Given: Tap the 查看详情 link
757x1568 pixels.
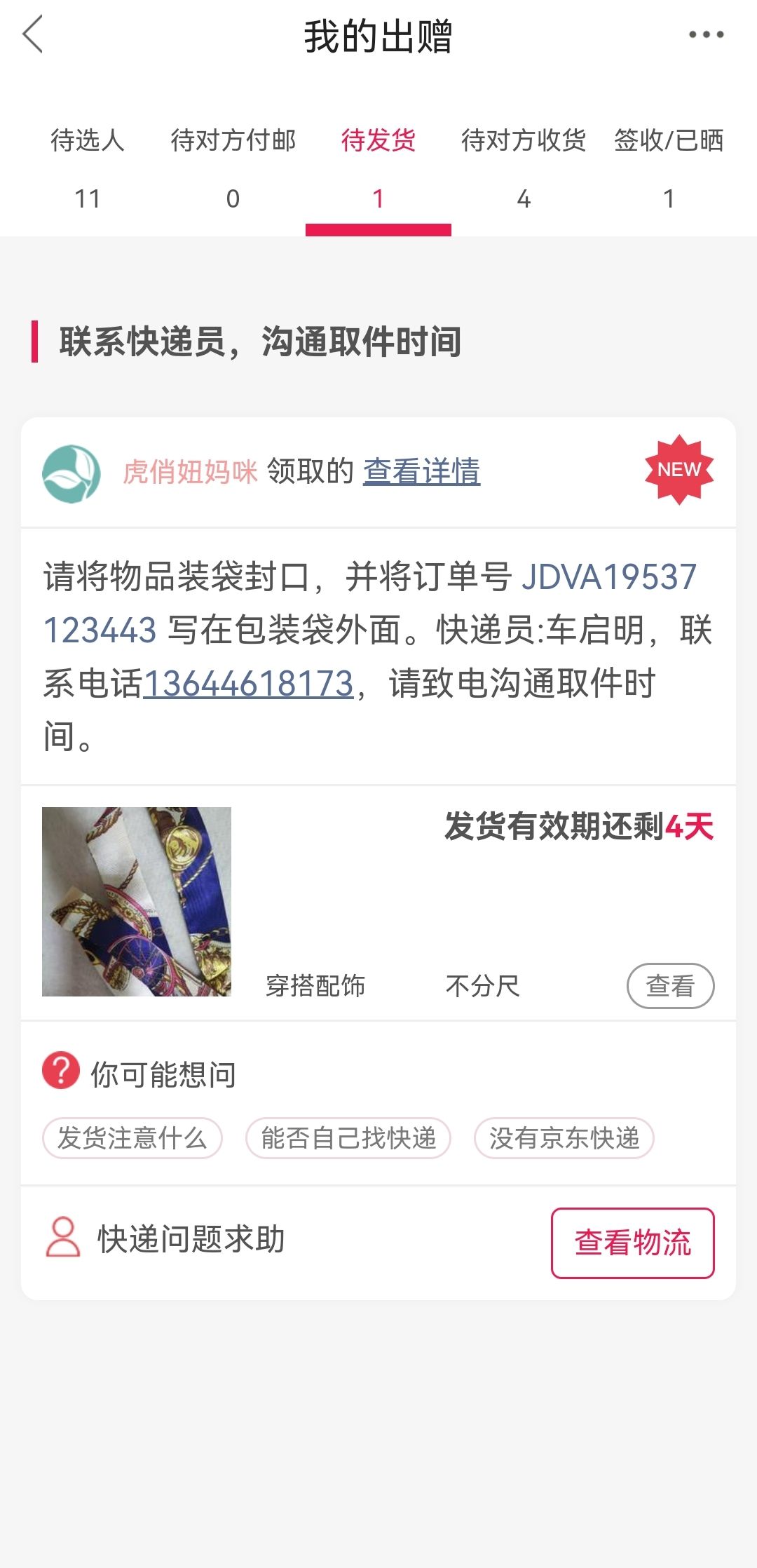Looking at the screenshot, I should coord(421,471).
